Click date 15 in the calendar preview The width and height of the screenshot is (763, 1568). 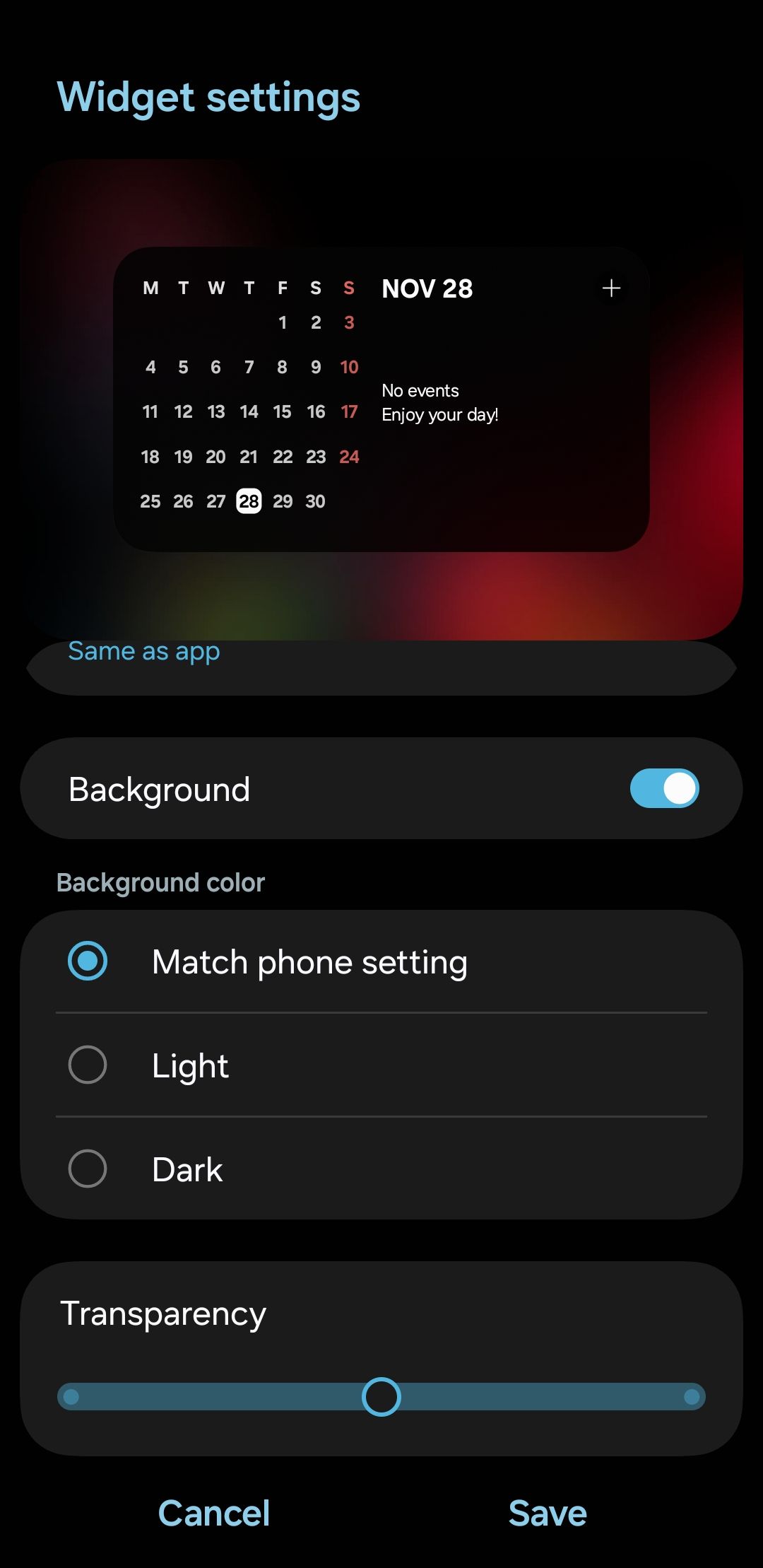coord(282,411)
